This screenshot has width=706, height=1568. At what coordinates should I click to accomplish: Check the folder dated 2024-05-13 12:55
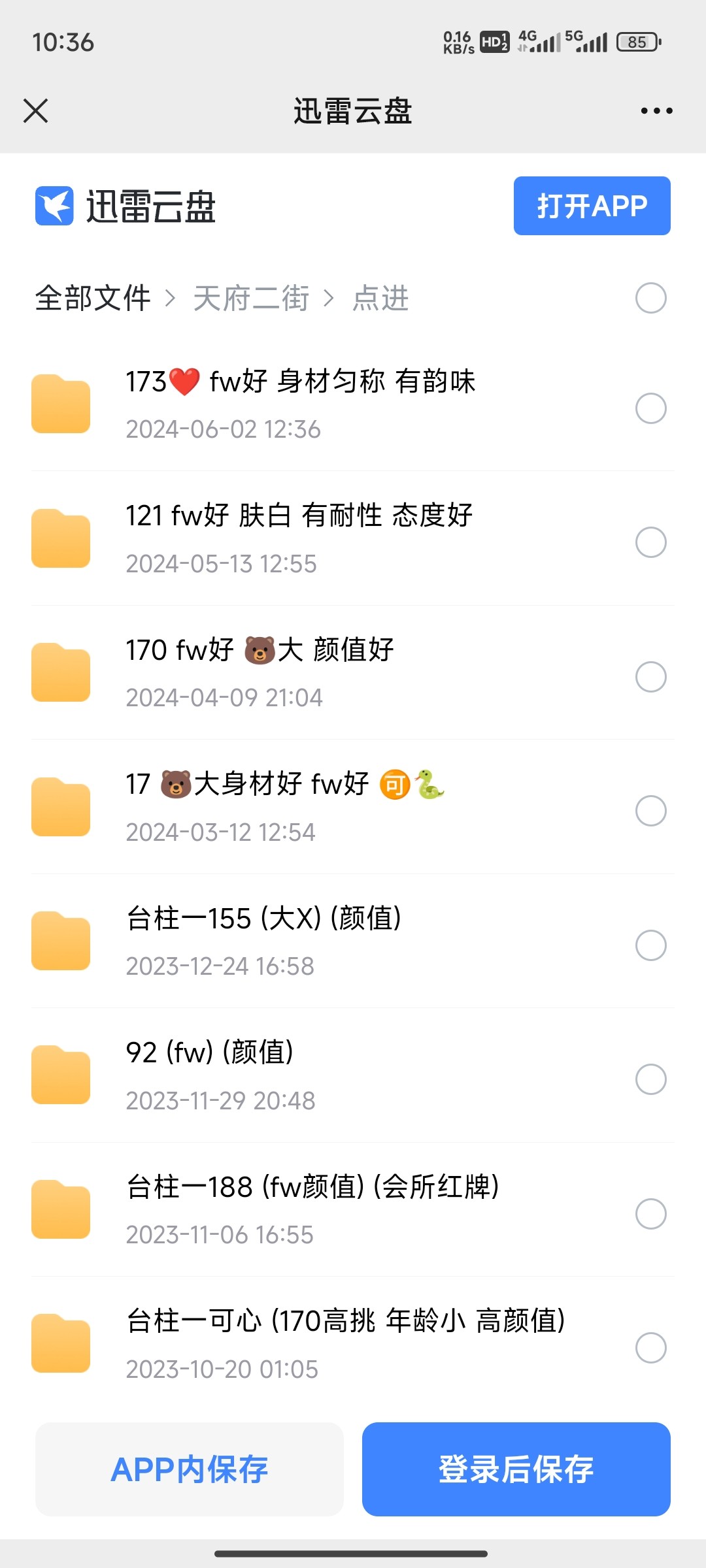650,542
